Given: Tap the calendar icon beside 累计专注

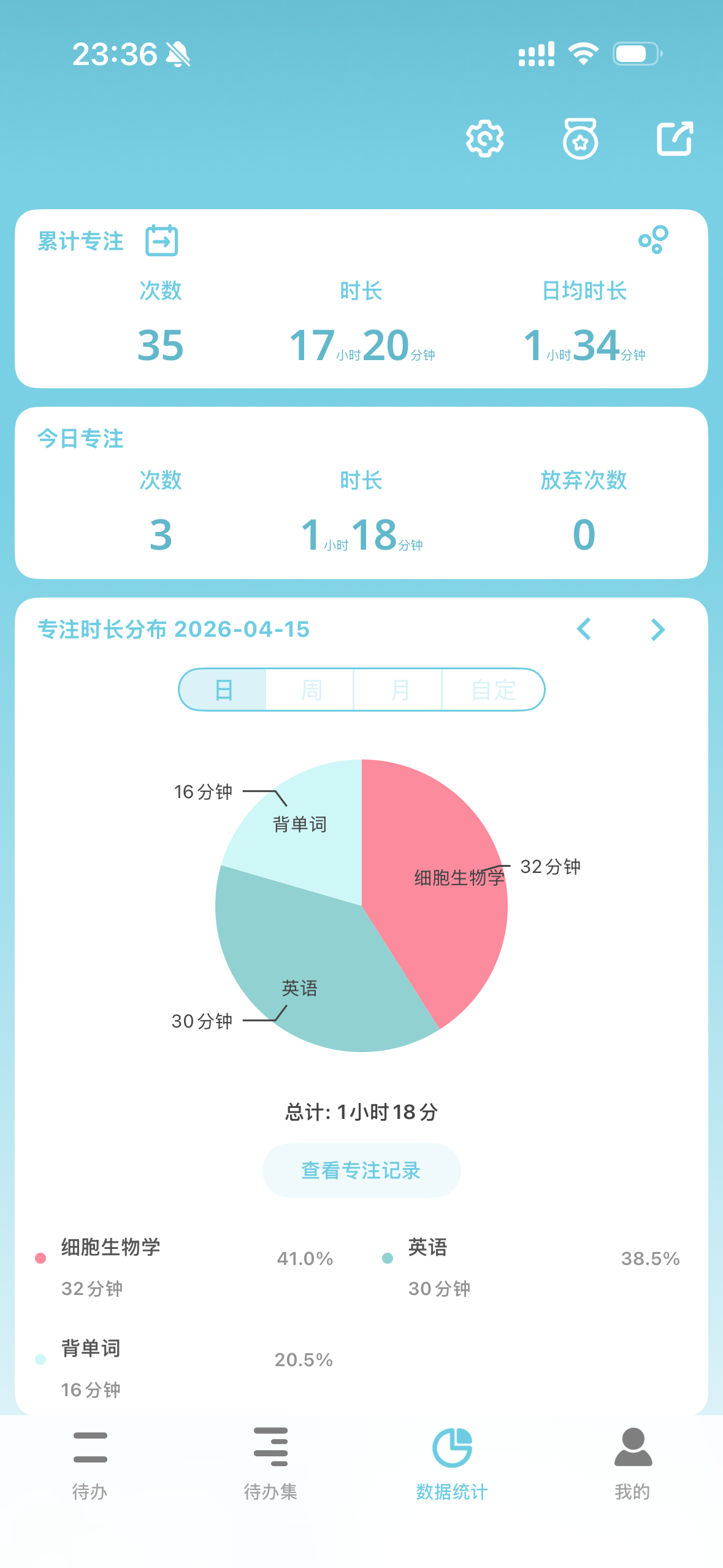Looking at the screenshot, I should click(x=161, y=240).
